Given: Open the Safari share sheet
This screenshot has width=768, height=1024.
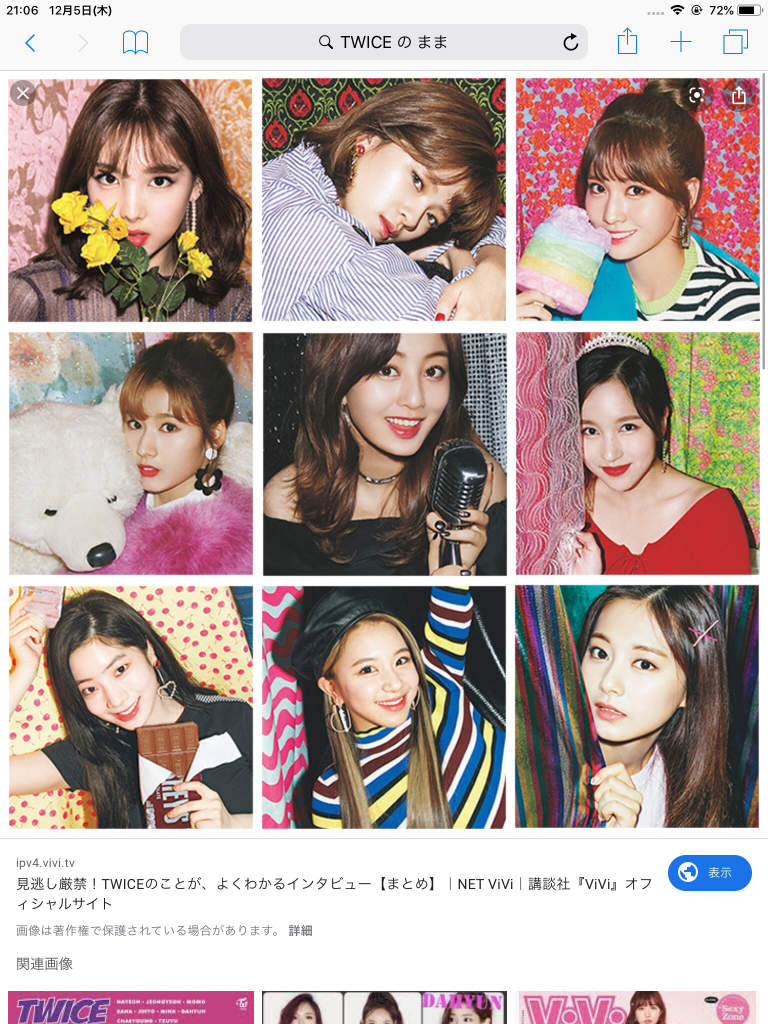Looking at the screenshot, I should (627, 43).
